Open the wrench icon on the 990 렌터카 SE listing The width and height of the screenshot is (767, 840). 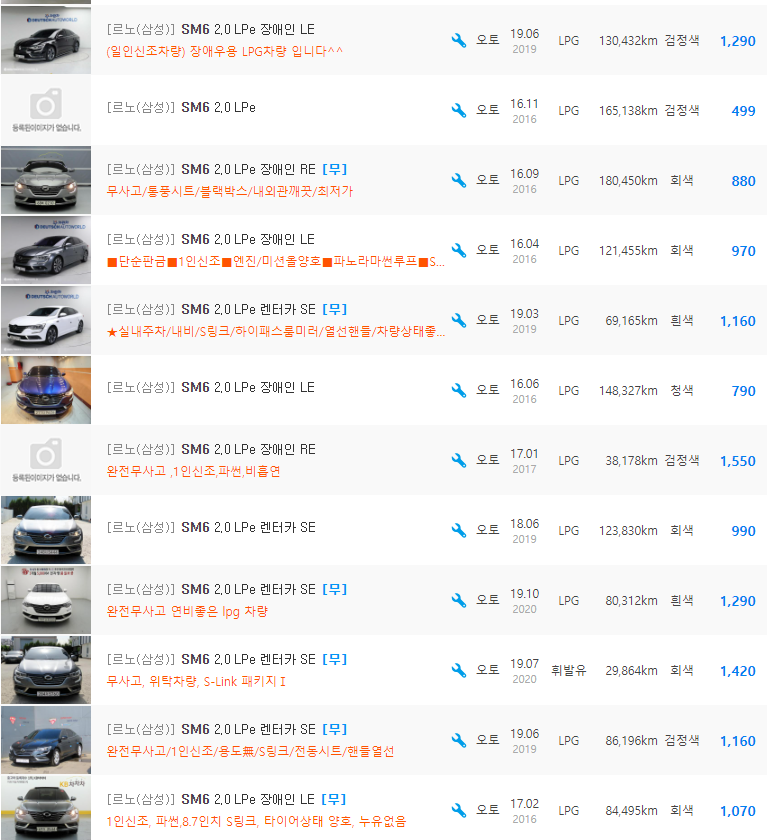coord(458,530)
